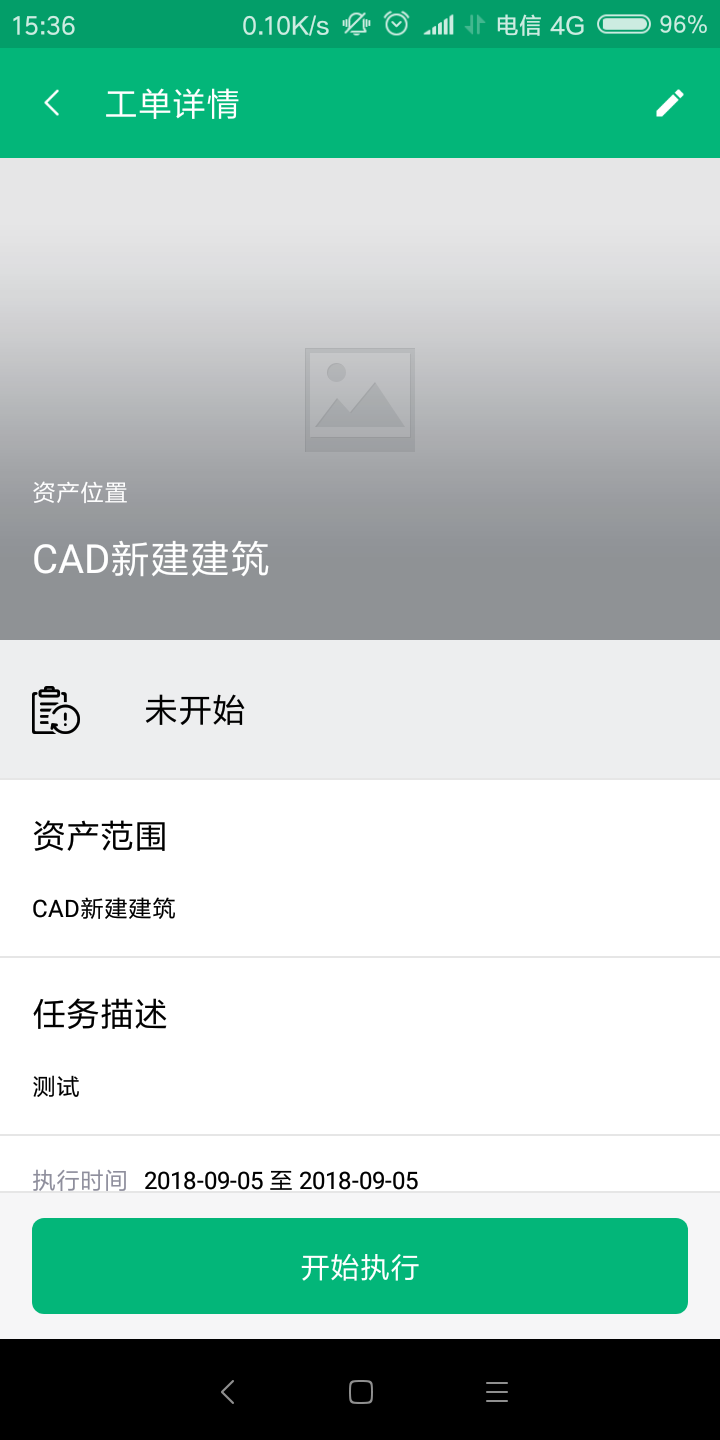Screen dimensions: 720x1440
Task: Open the back arrow next to 工单详情
Action: [50, 103]
